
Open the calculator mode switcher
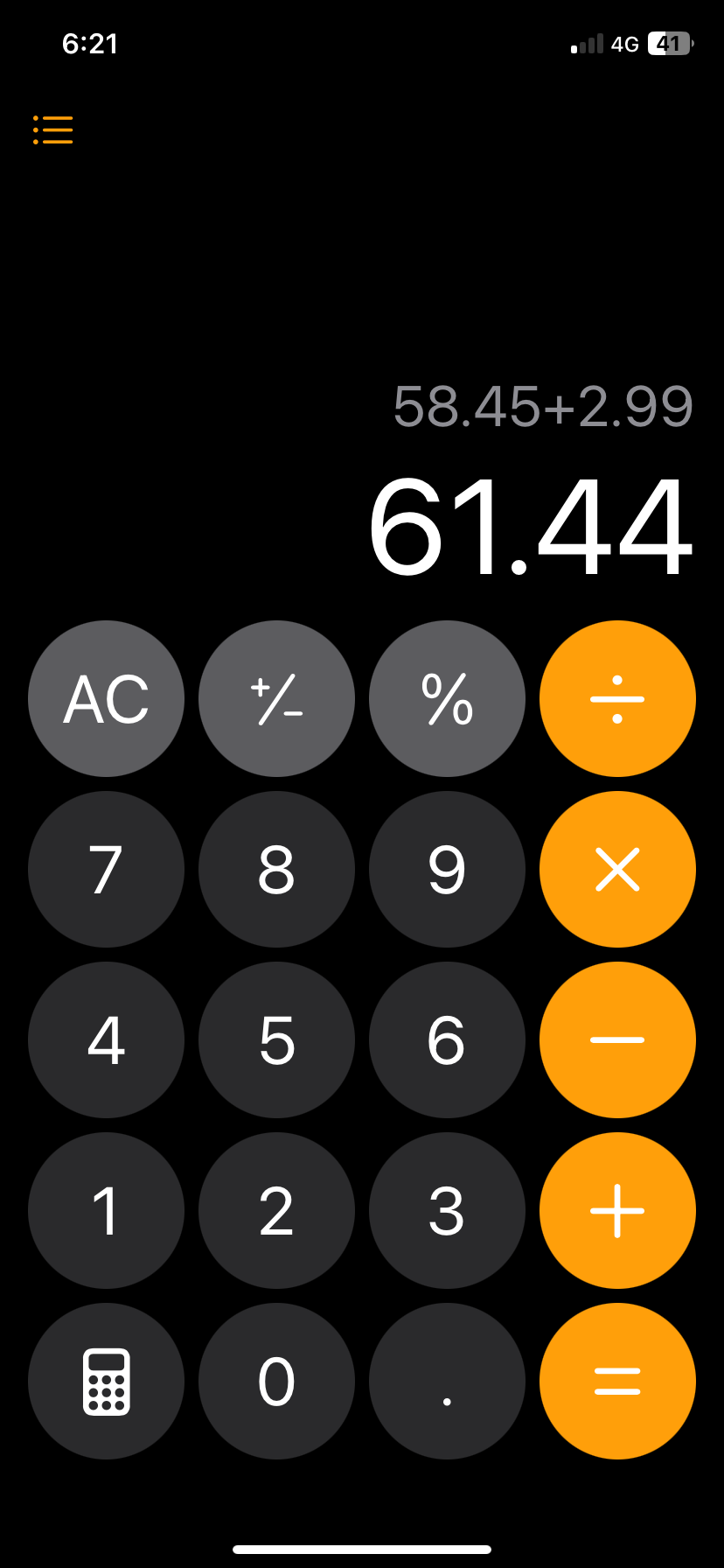click(106, 1381)
